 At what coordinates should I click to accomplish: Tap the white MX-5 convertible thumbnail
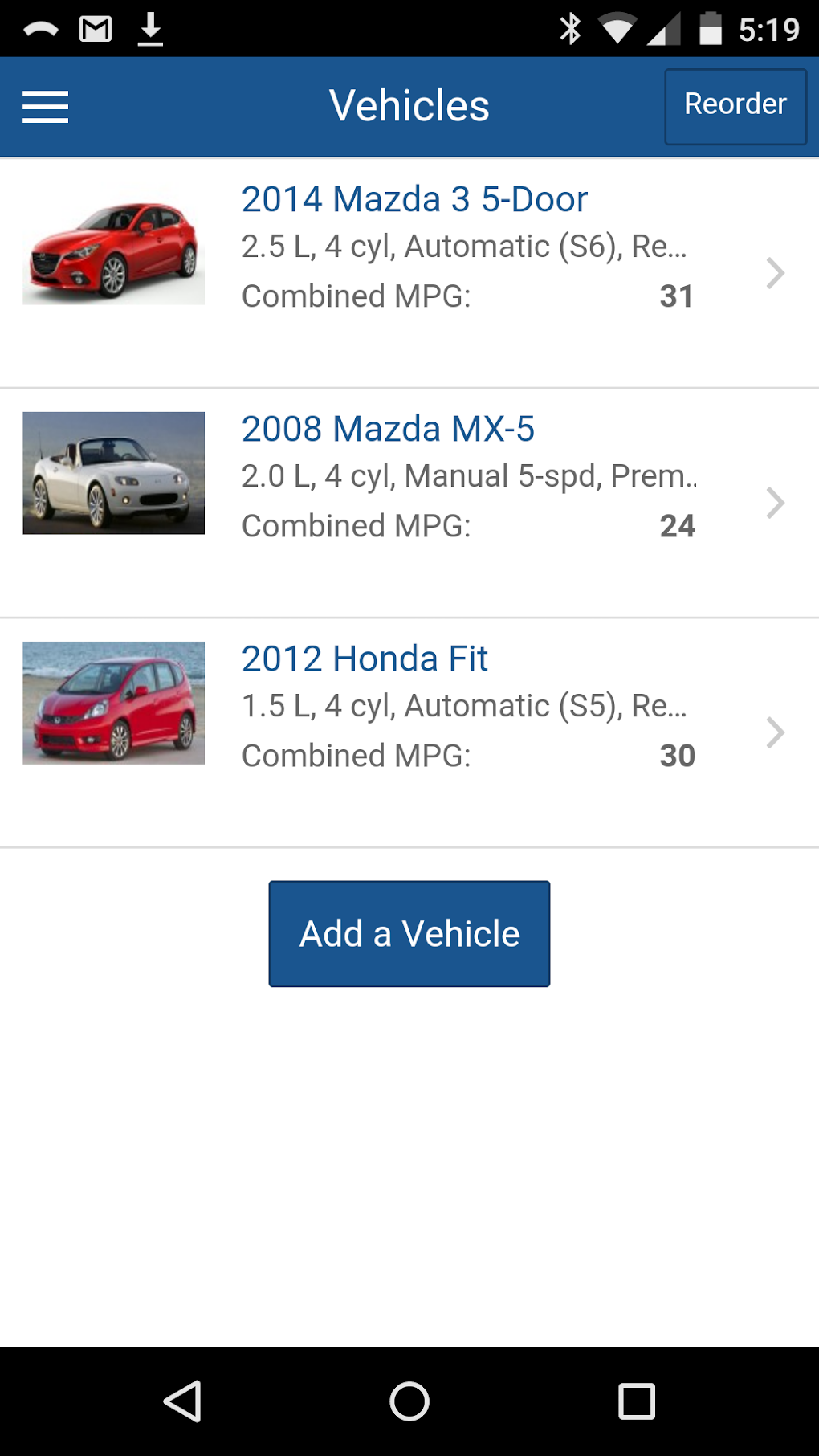coord(113,473)
